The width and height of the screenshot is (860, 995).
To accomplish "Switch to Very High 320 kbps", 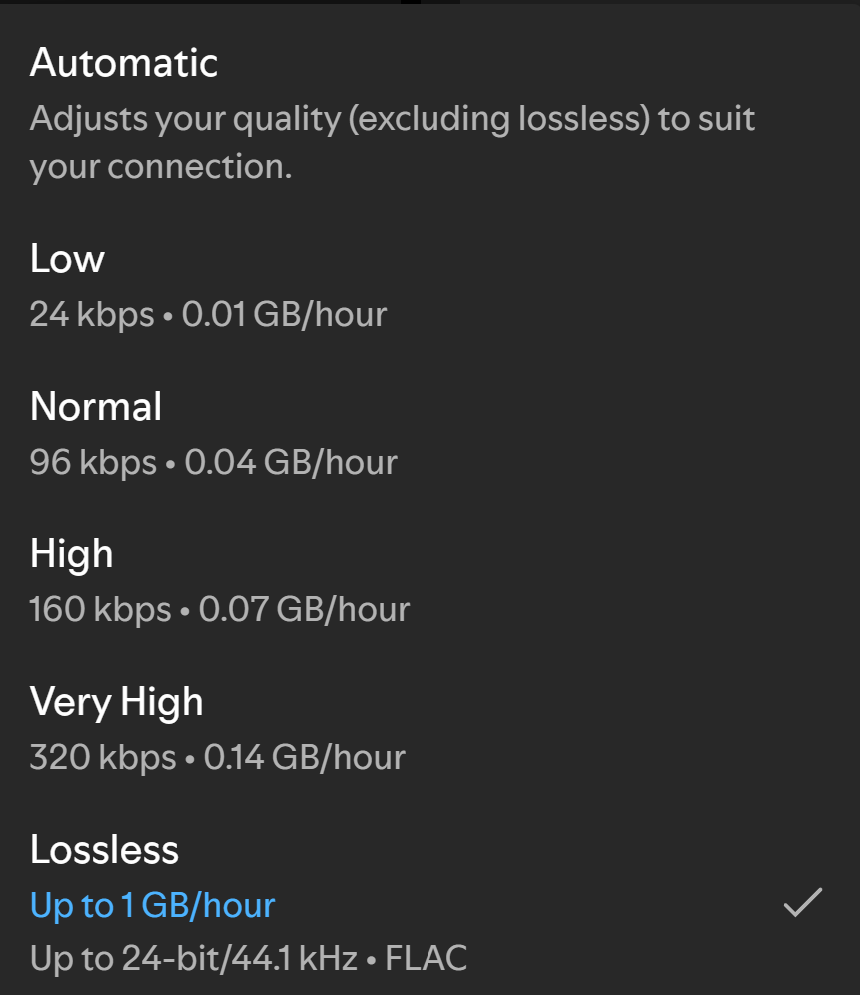I will pos(117,702).
